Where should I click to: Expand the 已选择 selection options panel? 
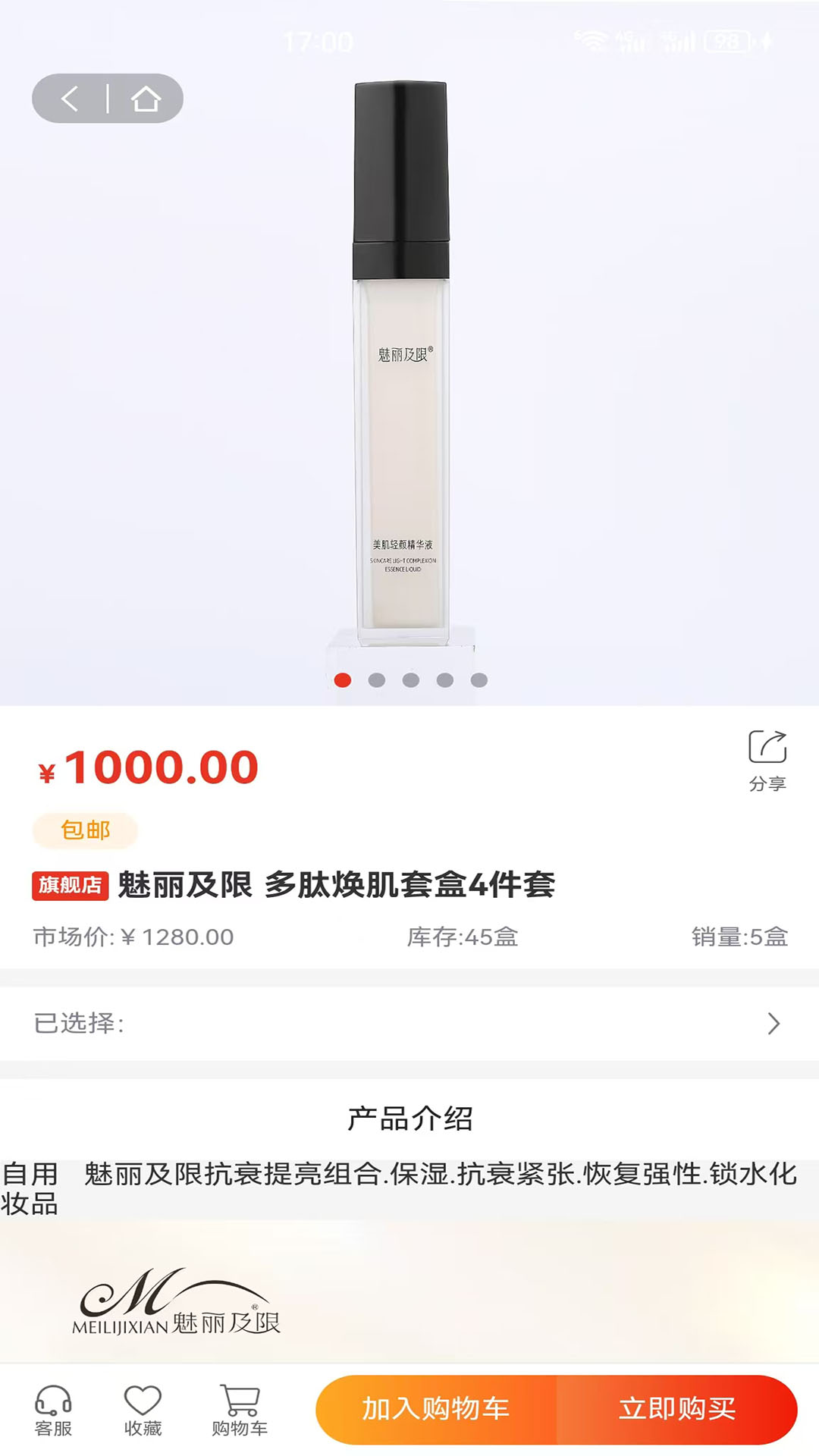(409, 1023)
